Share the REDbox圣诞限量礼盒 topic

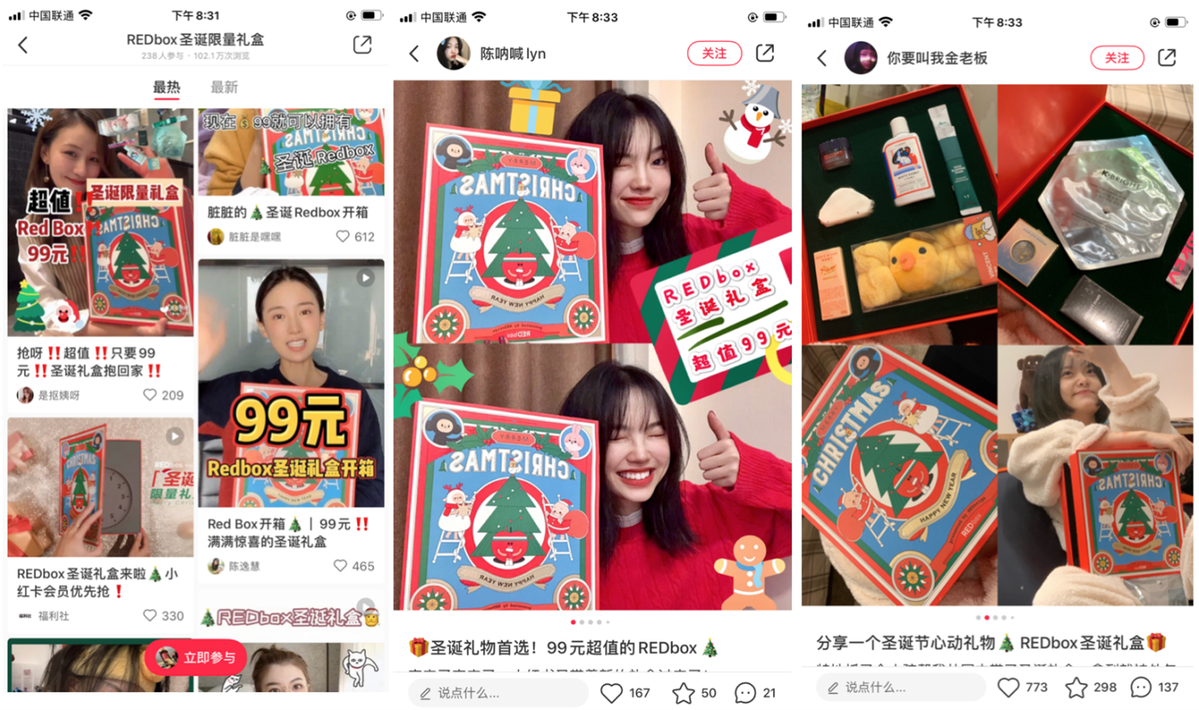pos(362,45)
